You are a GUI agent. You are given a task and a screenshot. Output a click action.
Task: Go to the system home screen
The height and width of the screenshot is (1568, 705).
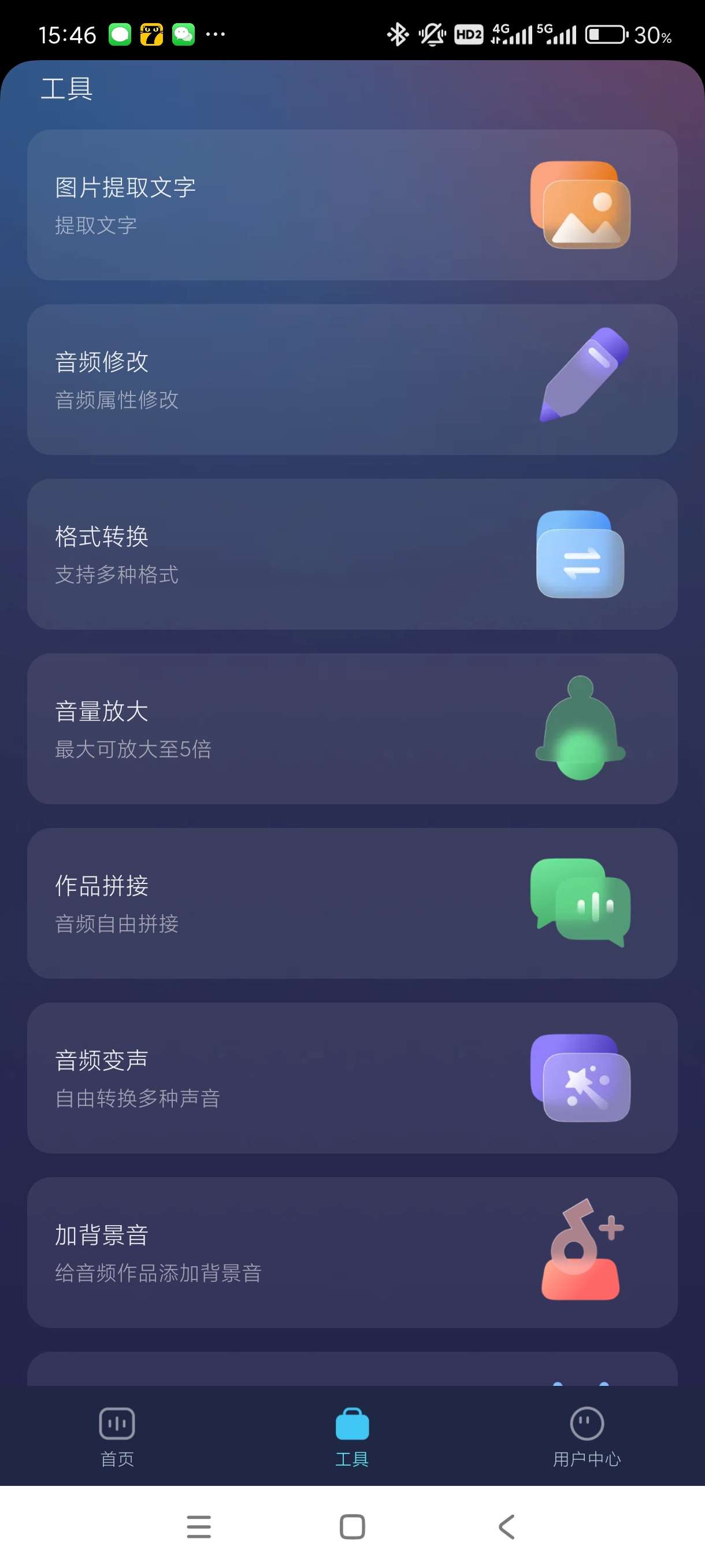tap(352, 1526)
